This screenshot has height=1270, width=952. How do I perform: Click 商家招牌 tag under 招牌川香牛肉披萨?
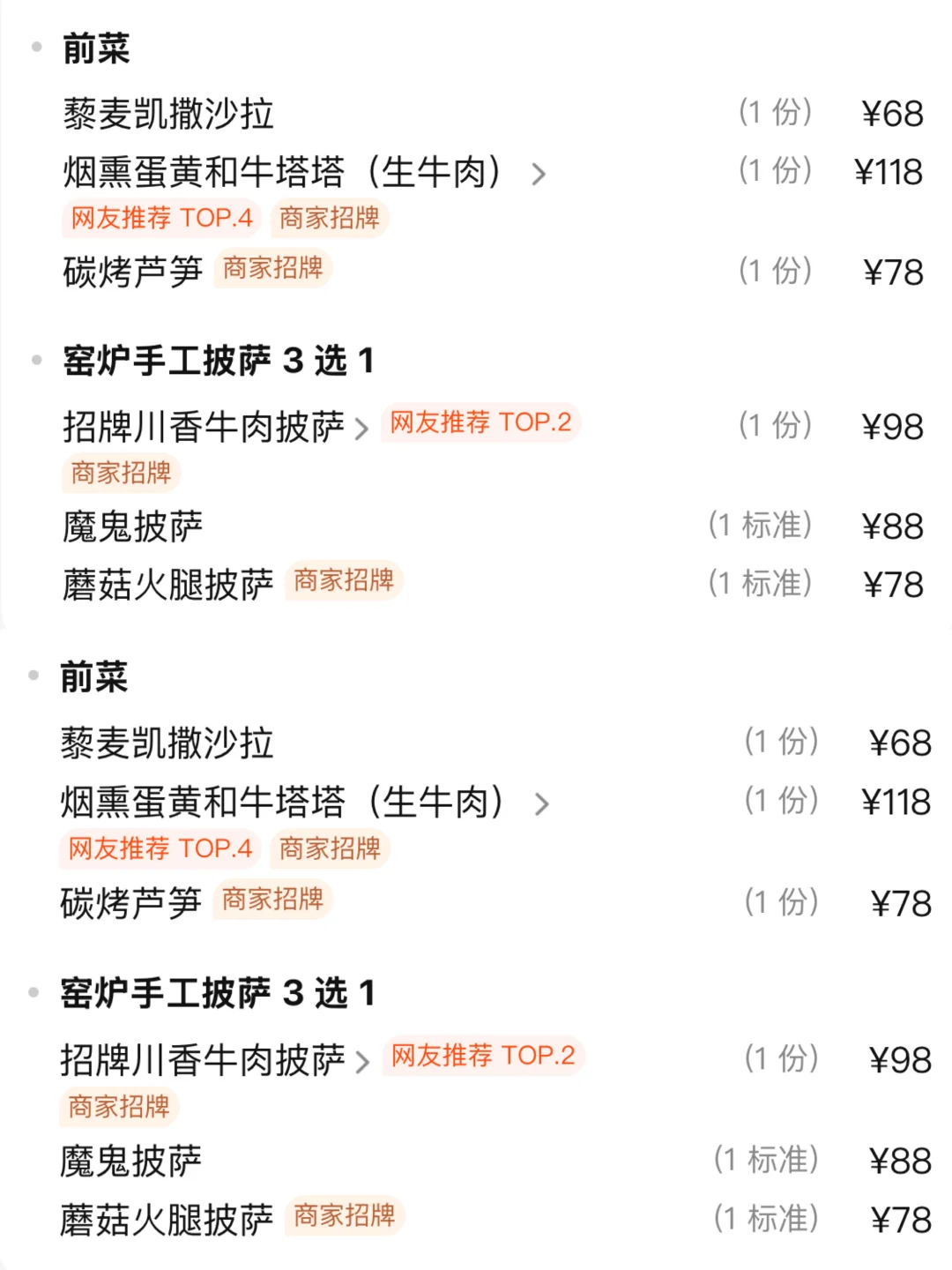(121, 474)
